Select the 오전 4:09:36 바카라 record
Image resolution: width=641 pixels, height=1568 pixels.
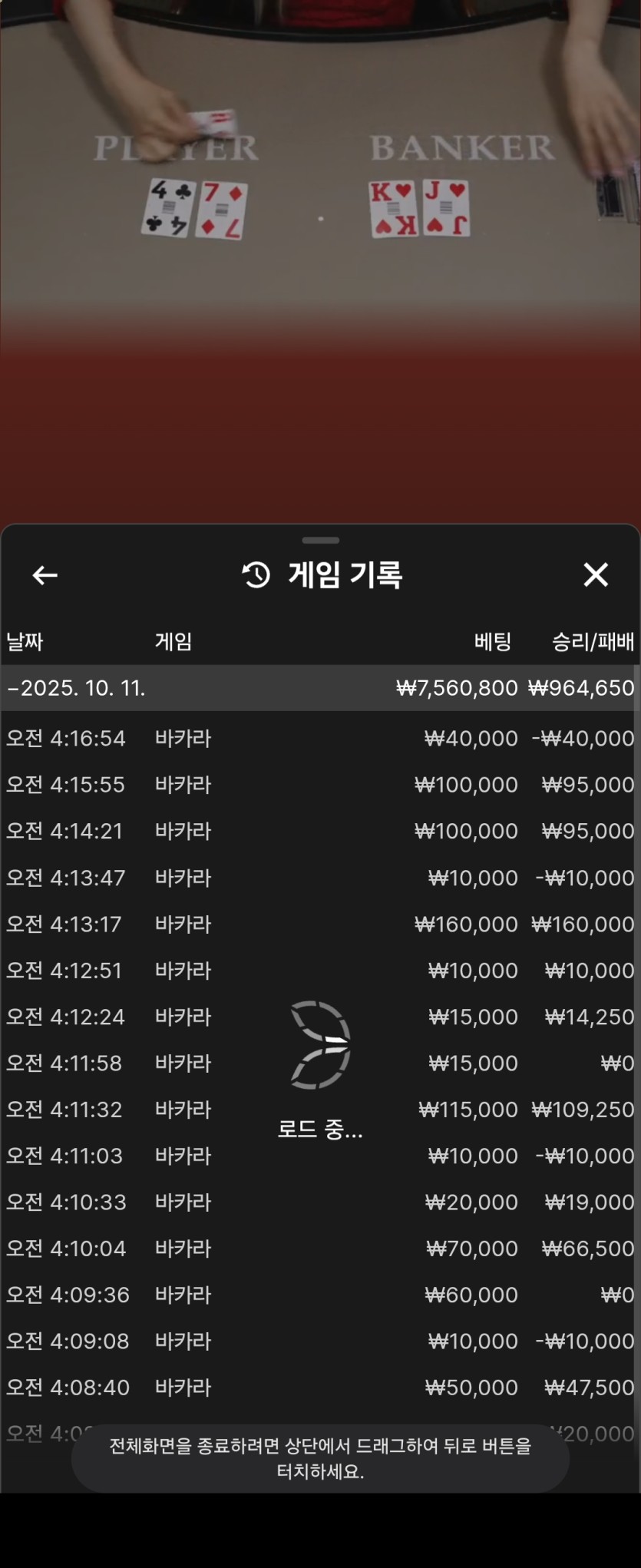320,1295
